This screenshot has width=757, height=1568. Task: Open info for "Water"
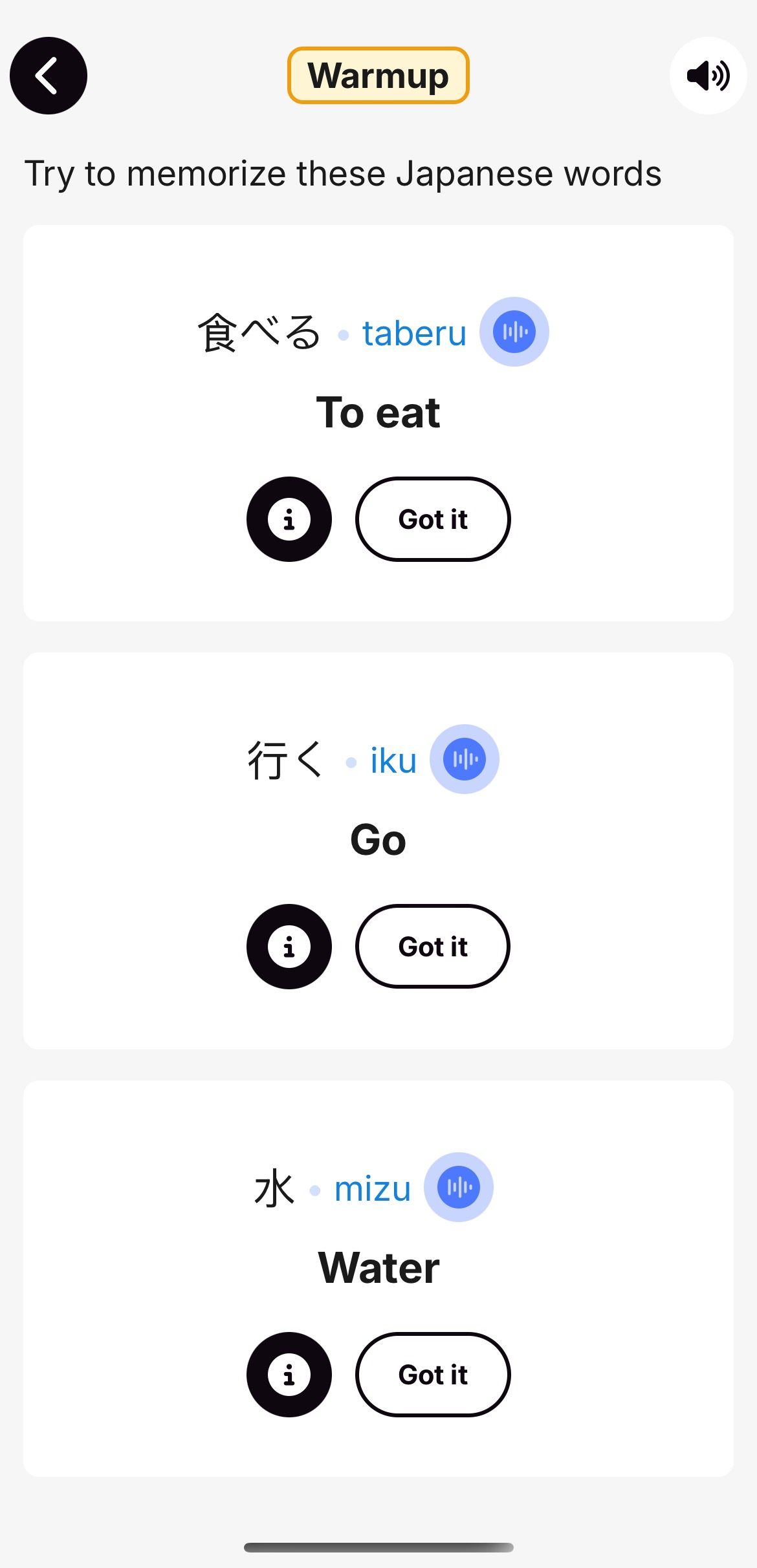[x=289, y=1375]
